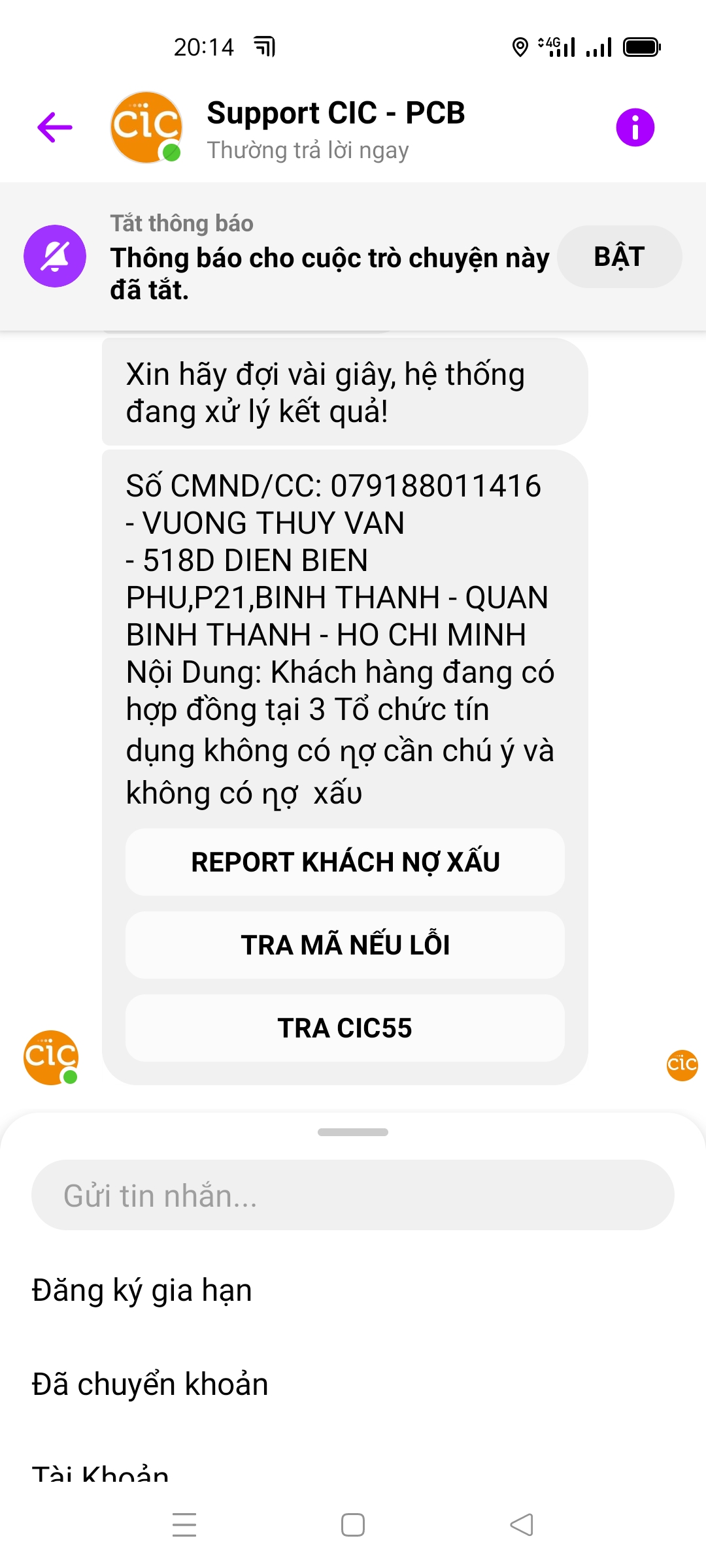706x1568 pixels.
Task: Select Đã chuyển khoản menu item
Action: [x=353, y=1384]
